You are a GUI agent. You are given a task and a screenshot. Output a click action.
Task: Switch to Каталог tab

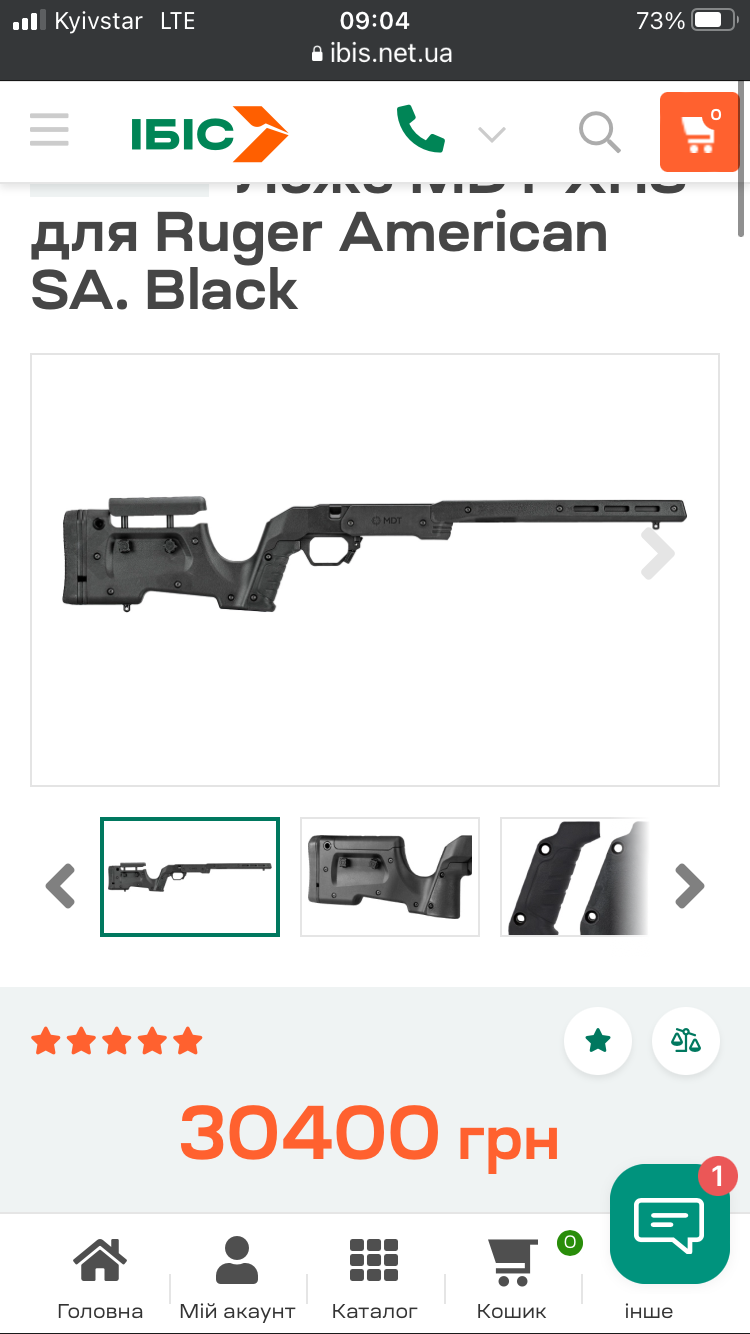pos(375,1278)
